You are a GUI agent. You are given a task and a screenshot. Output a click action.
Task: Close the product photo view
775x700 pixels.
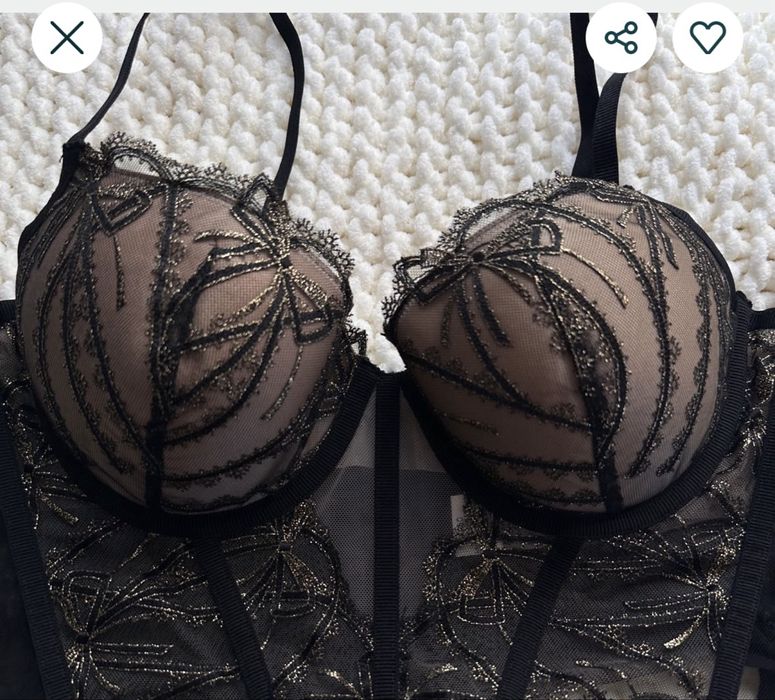(x=67, y=39)
